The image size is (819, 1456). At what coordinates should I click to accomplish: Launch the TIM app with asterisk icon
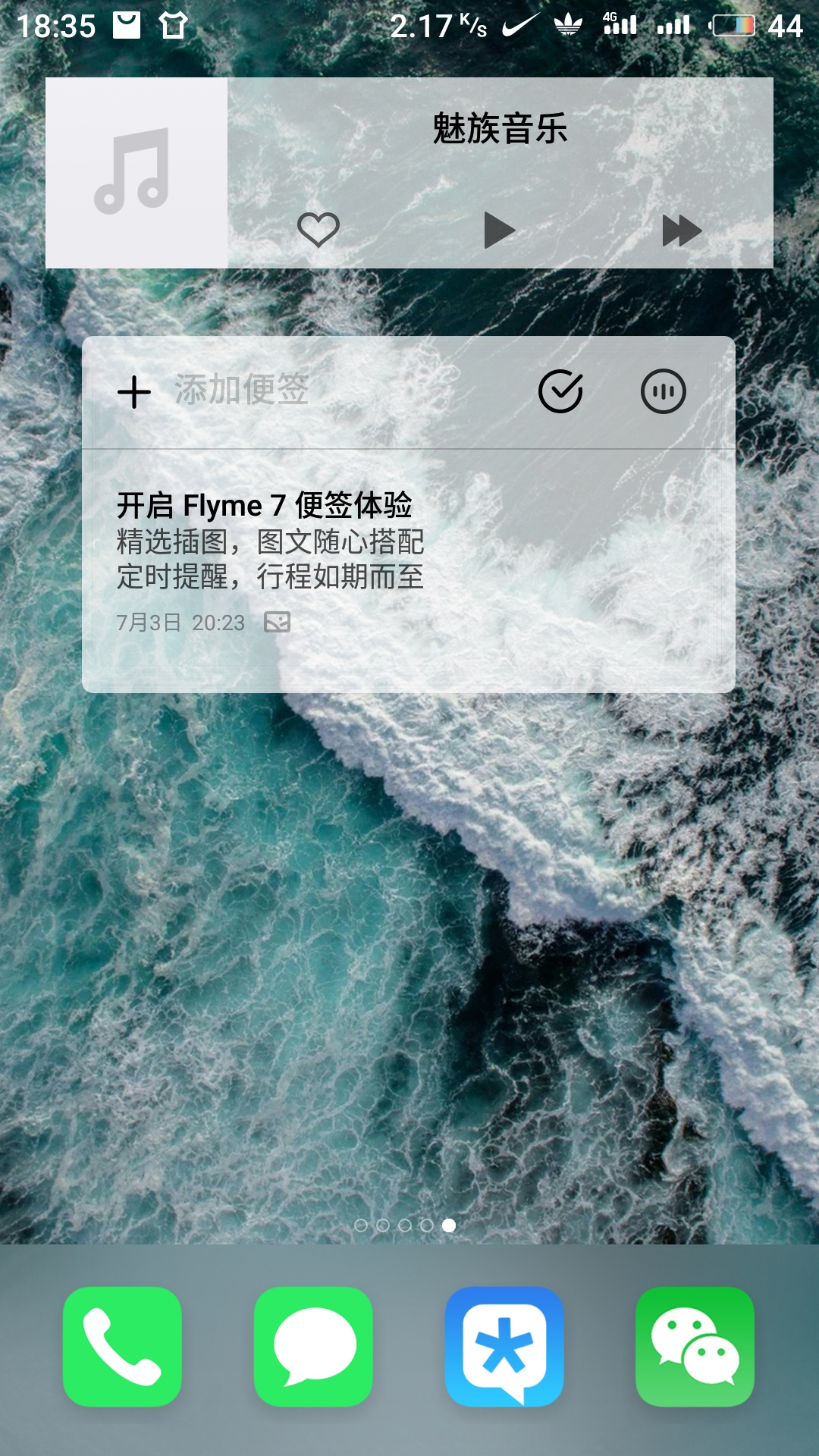click(504, 1347)
